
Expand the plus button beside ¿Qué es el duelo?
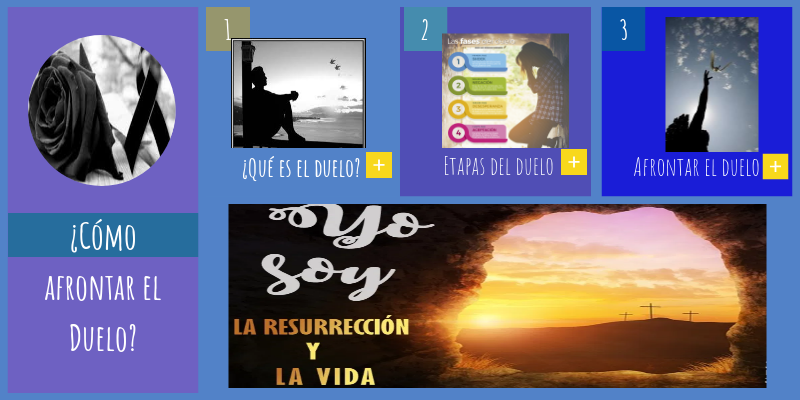(x=379, y=165)
